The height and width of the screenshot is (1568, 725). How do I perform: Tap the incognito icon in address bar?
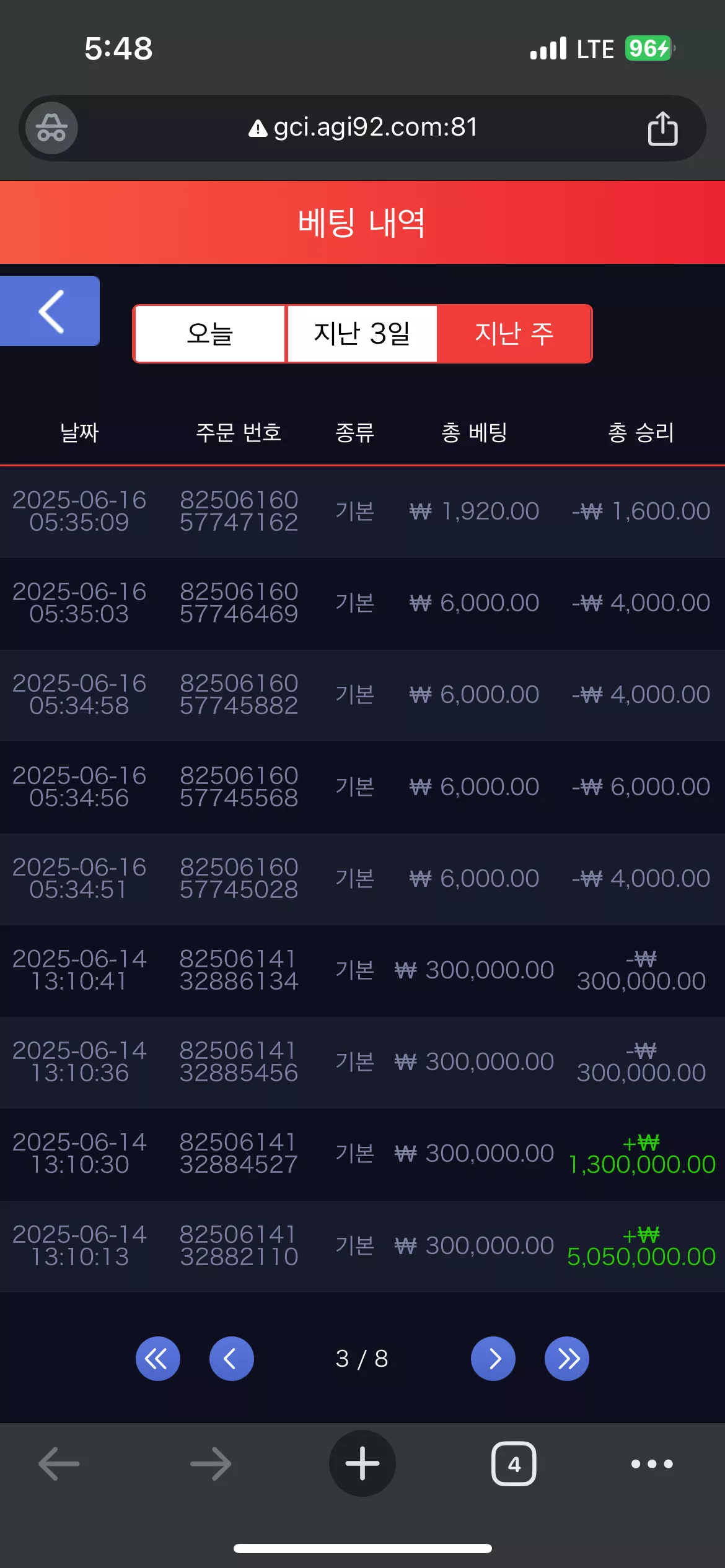51,128
